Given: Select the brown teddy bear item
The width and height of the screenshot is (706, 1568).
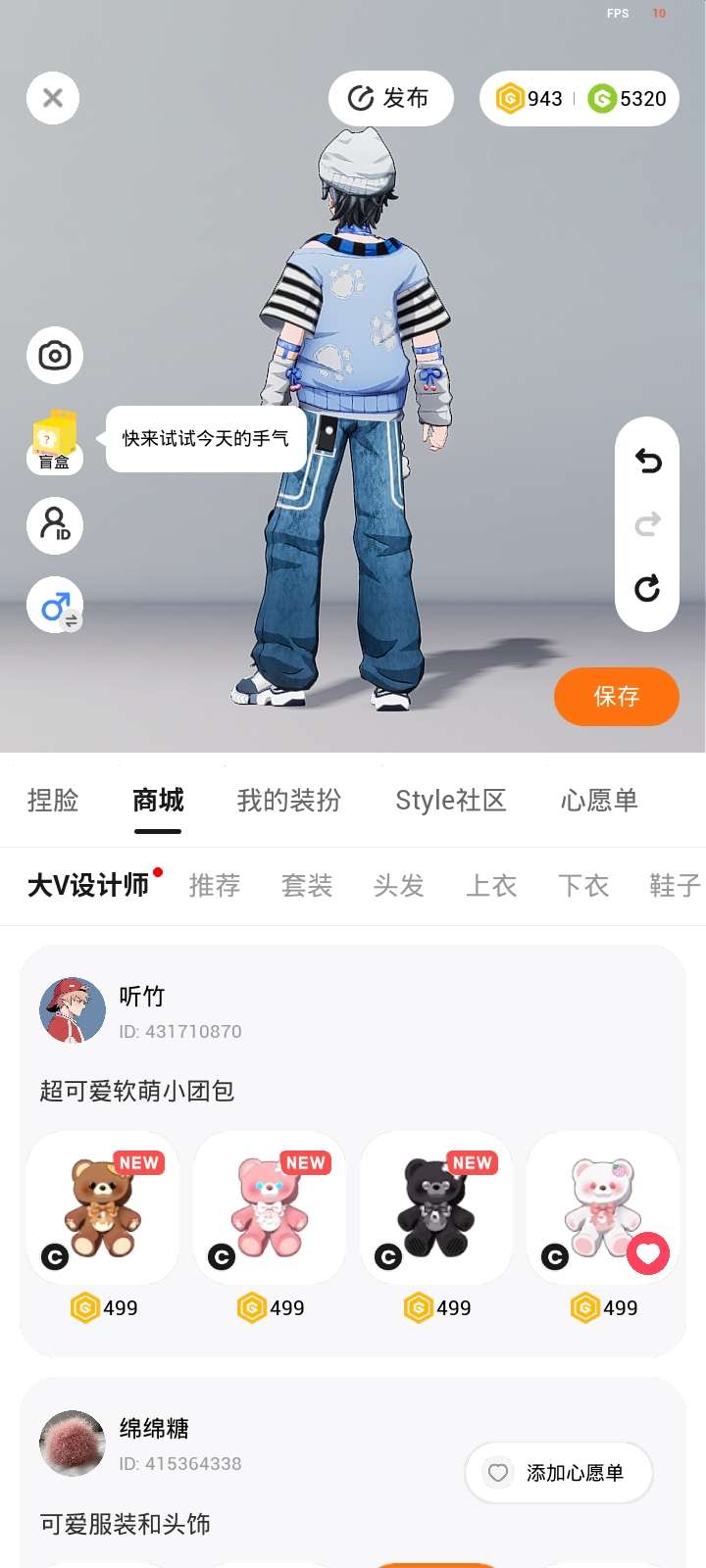Looking at the screenshot, I should coord(104,1208).
